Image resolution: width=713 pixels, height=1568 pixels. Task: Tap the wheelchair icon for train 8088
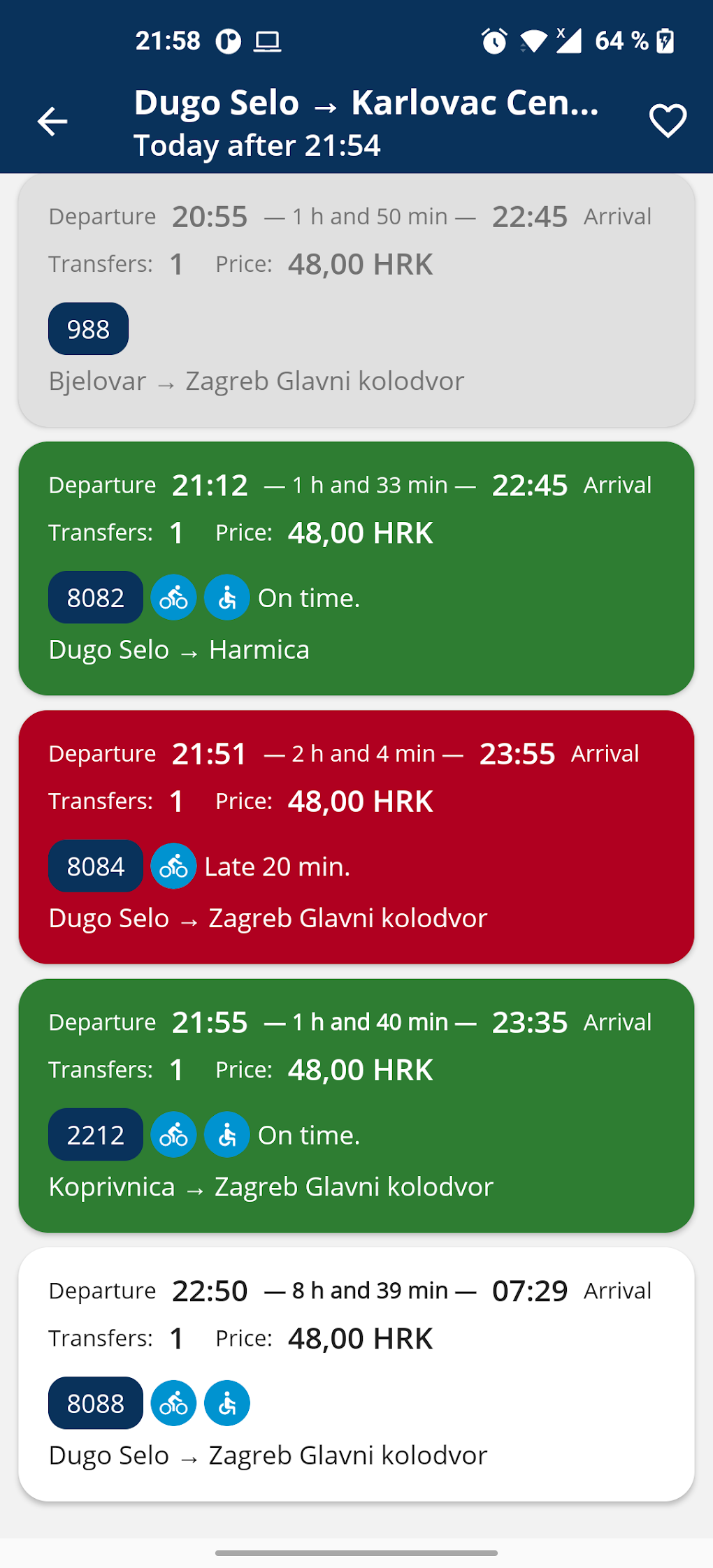(226, 1402)
